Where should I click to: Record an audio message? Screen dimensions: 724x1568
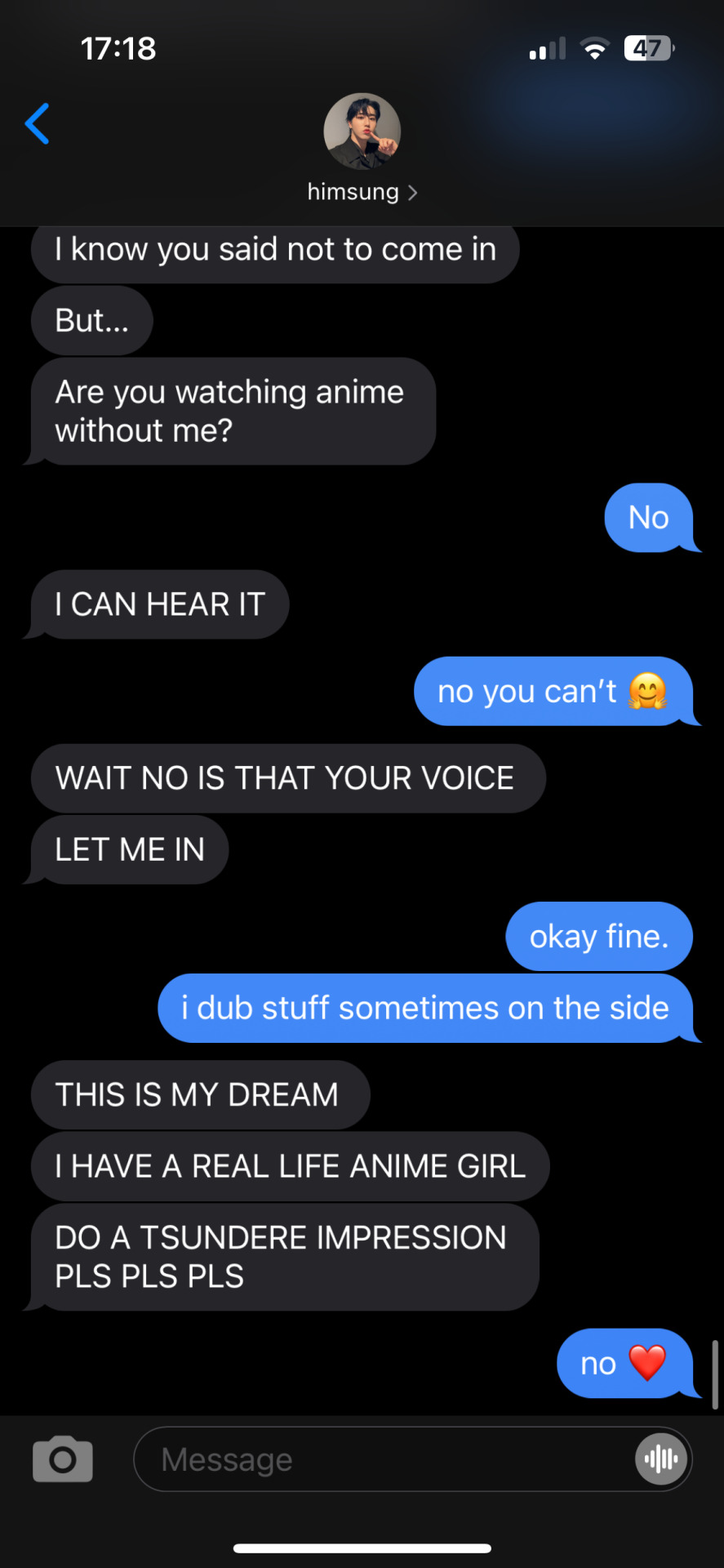point(660,1459)
